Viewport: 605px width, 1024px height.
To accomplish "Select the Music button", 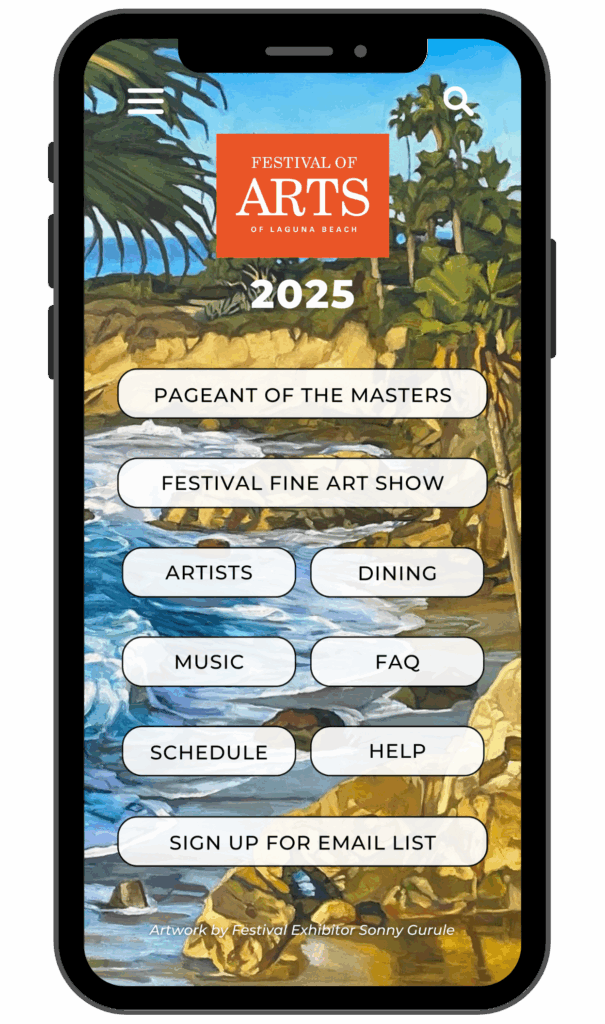I will [209, 662].
